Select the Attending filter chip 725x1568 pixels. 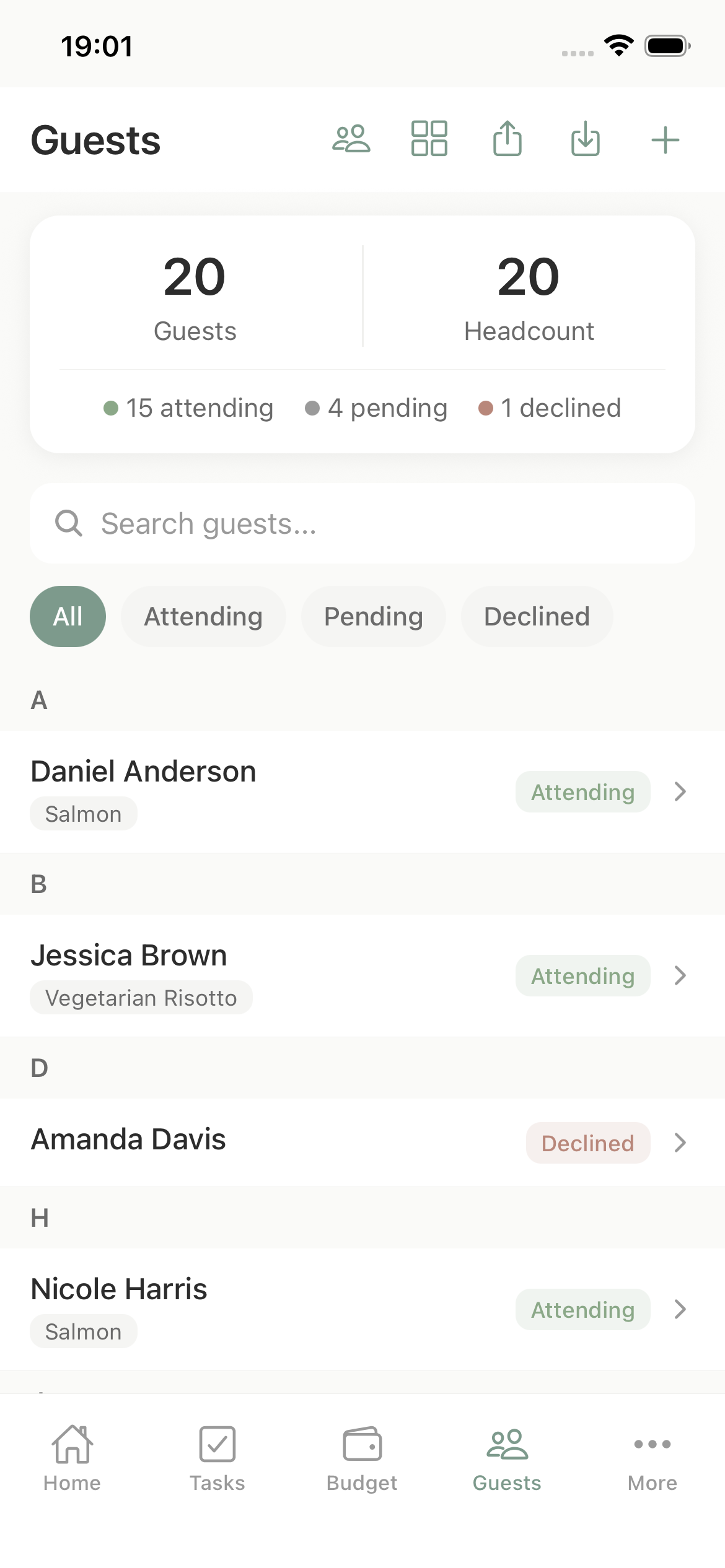coord(203,616)
